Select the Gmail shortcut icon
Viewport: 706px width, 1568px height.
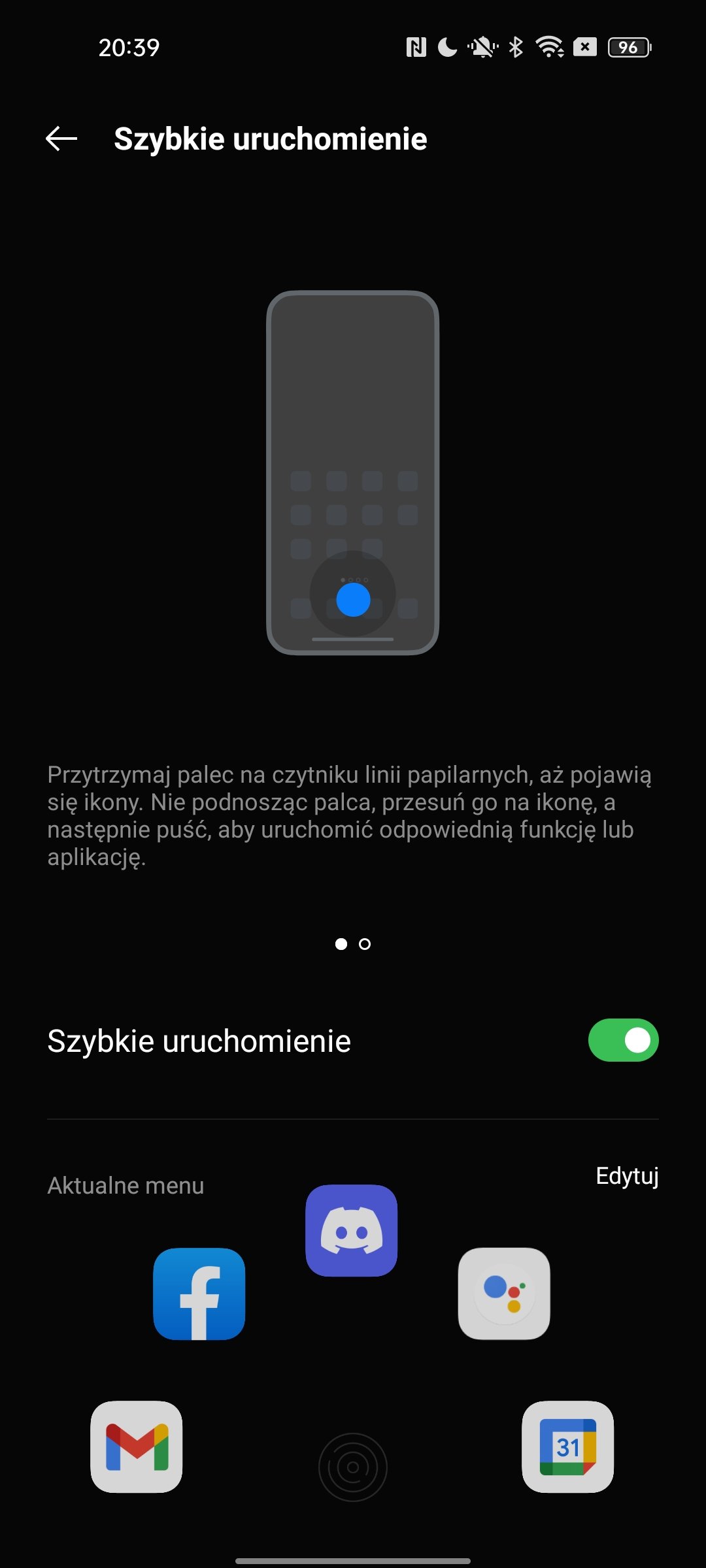(137, 1446)
